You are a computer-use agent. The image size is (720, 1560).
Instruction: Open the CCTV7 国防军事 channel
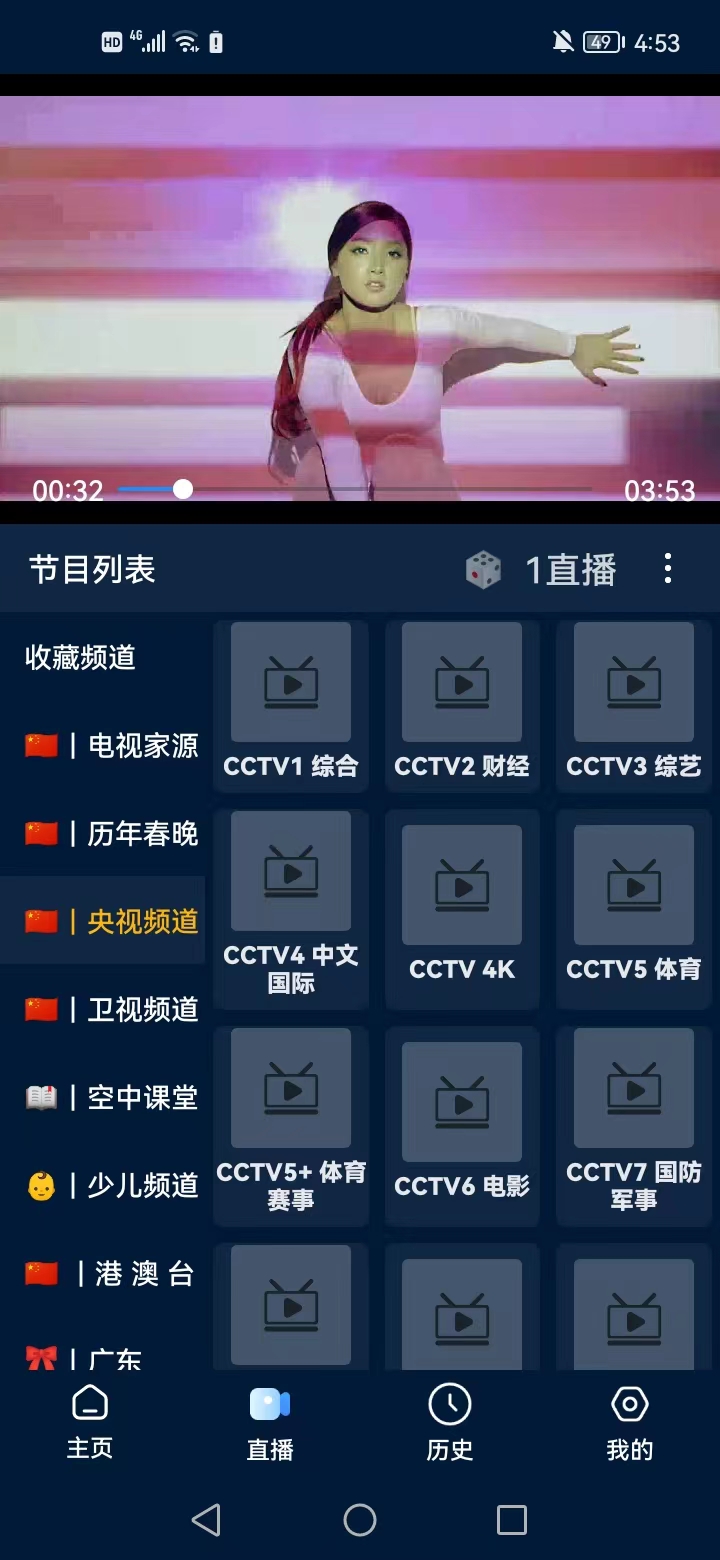pos(634,1125)
